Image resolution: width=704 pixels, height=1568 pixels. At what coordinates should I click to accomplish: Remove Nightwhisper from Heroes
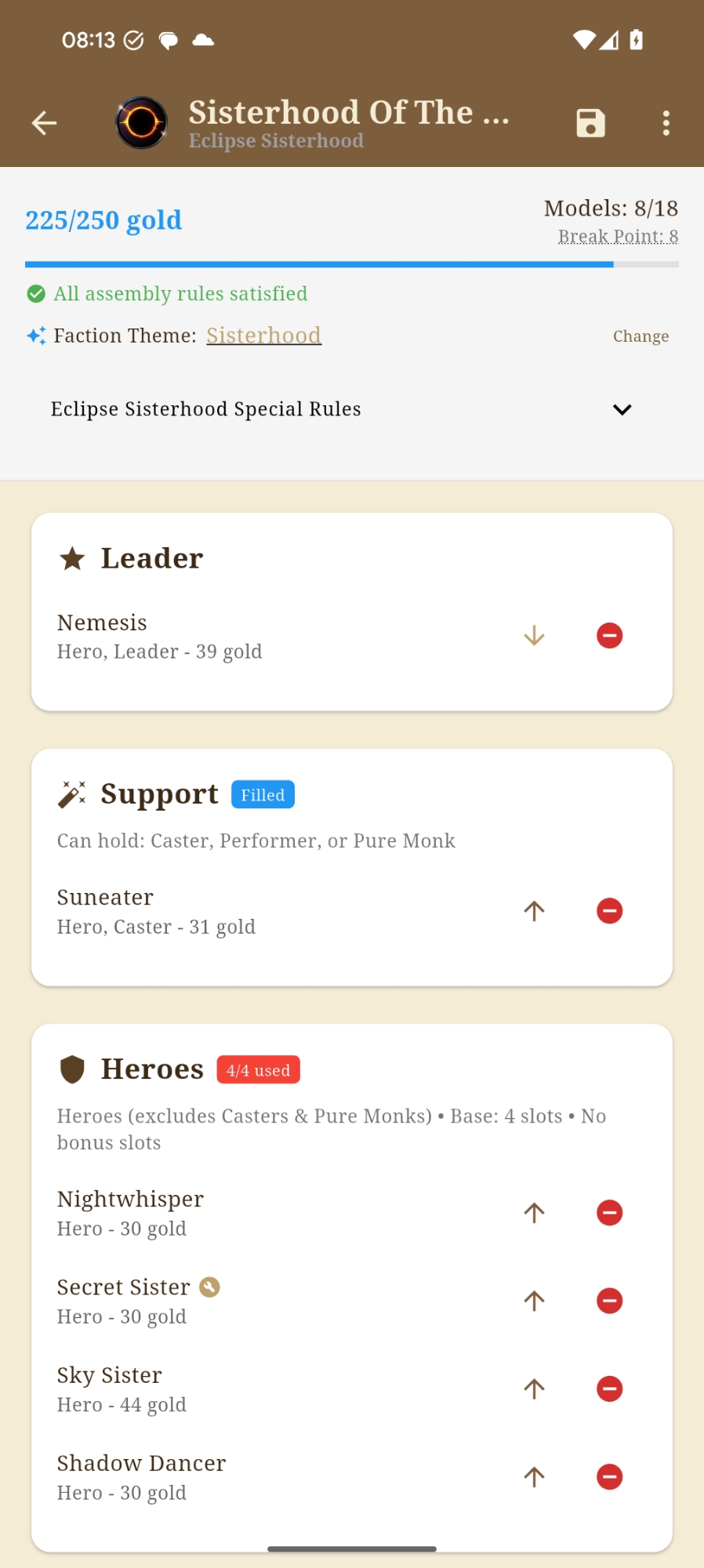(609, 1213)
